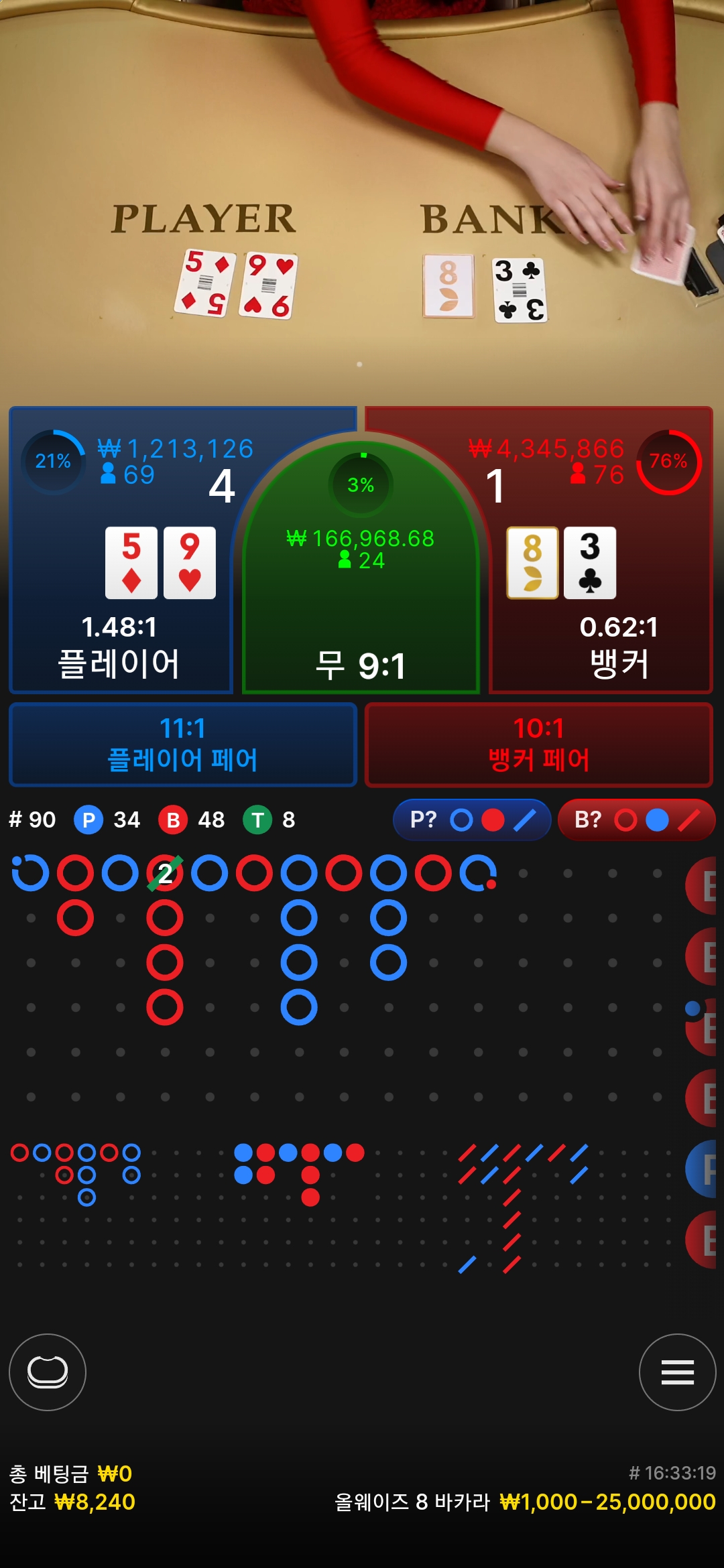Tap the P? player prediction button
This screenshot has width=724, height=1568.
coord(472,820)
